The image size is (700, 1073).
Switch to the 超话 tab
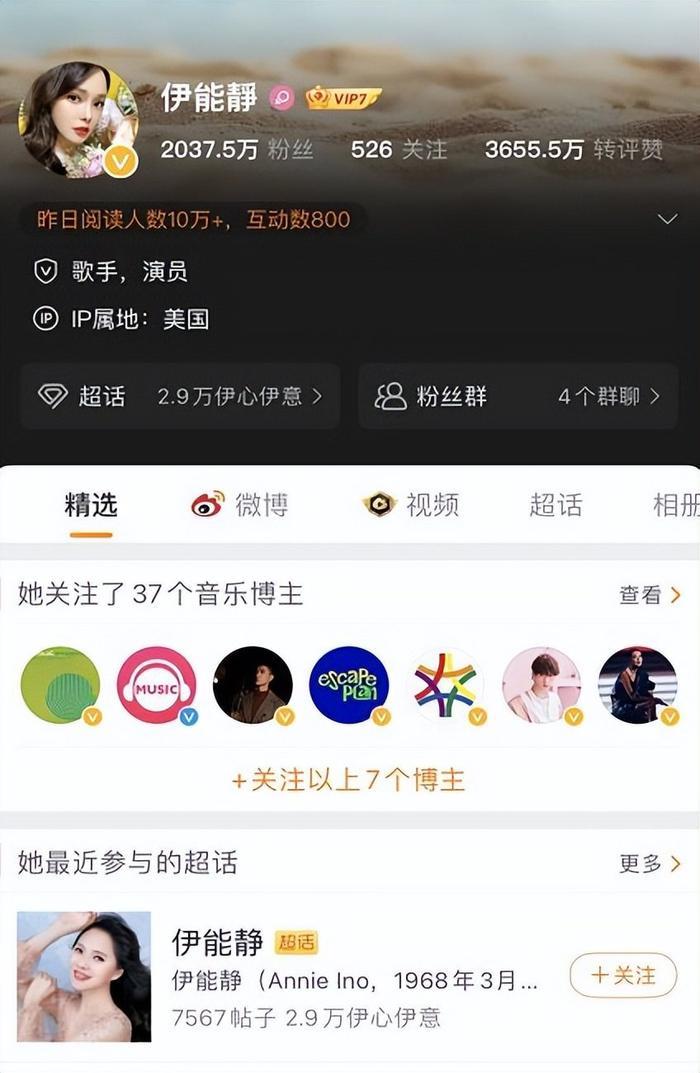(555, 505)
